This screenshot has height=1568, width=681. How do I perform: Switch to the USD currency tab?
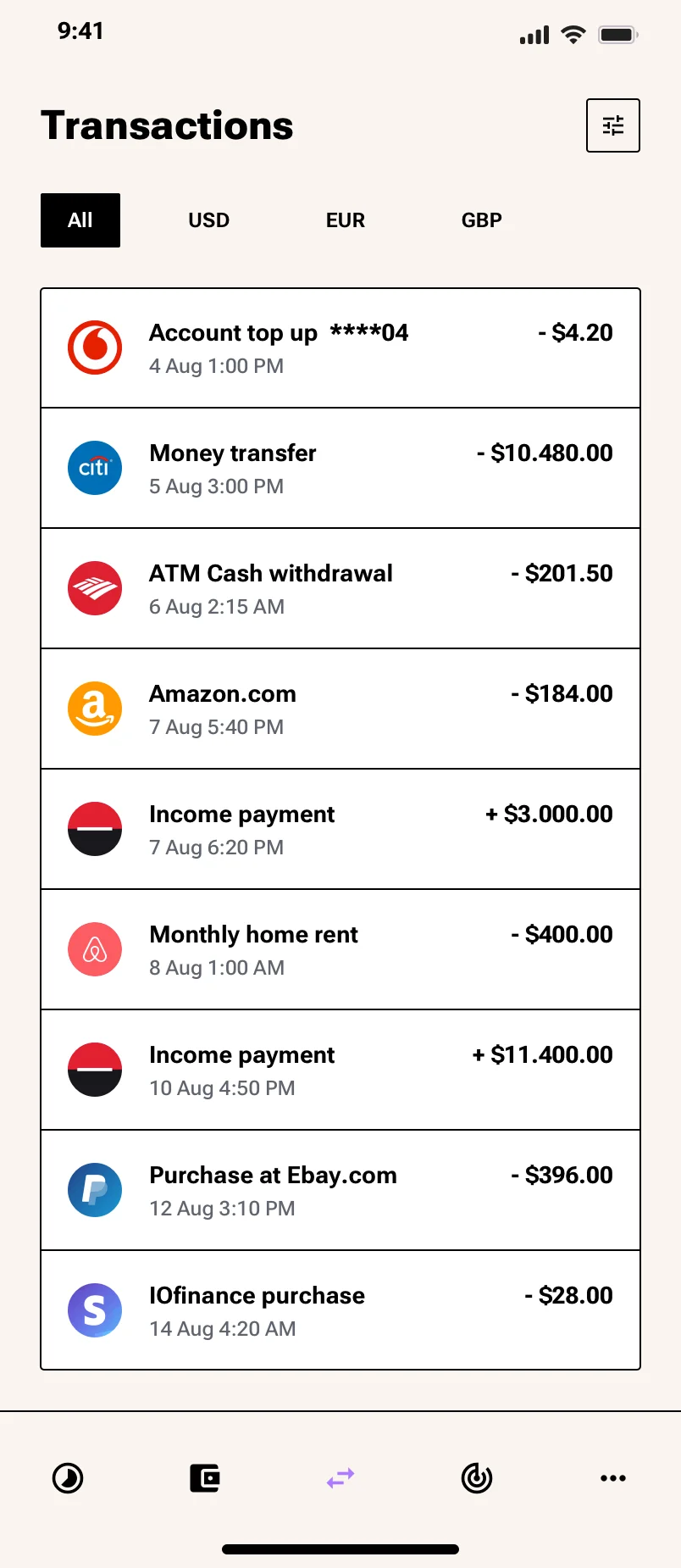tap(208, 220)
